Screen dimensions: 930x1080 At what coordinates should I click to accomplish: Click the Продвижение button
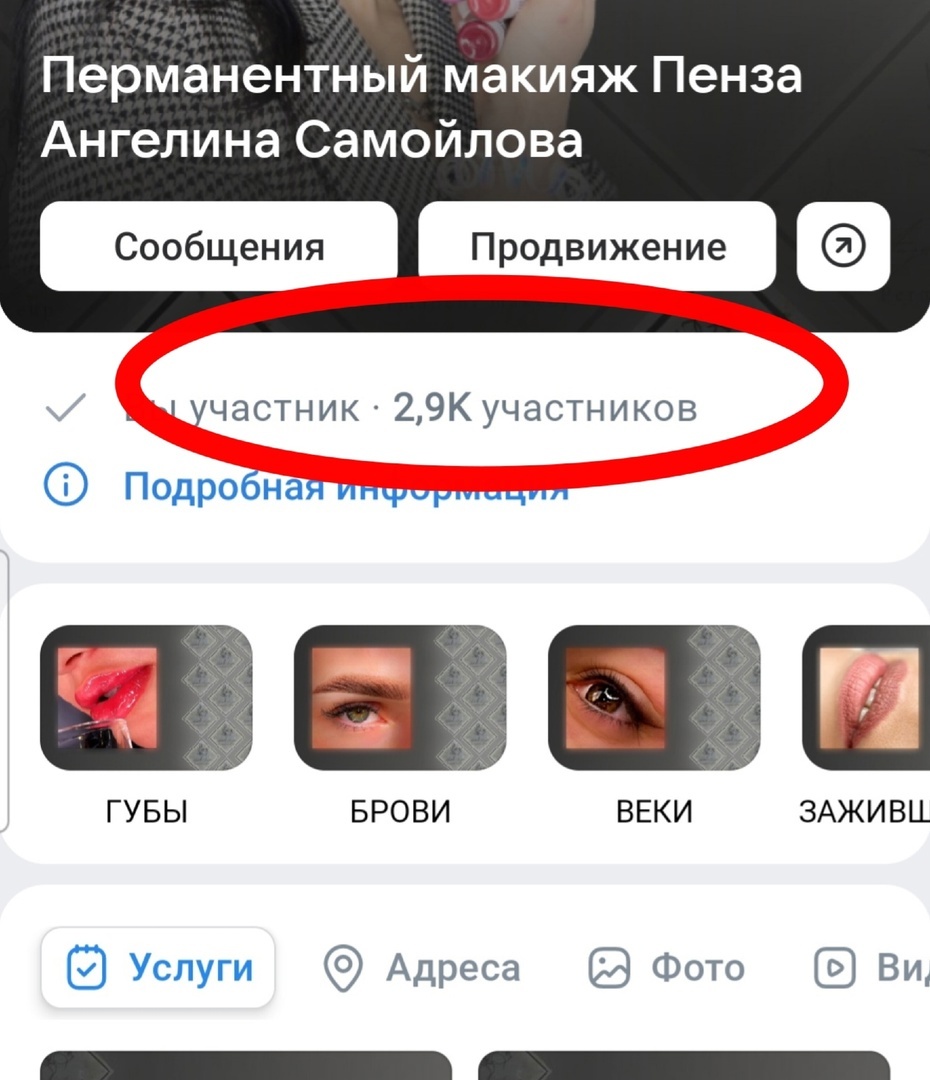pos(597,246)
